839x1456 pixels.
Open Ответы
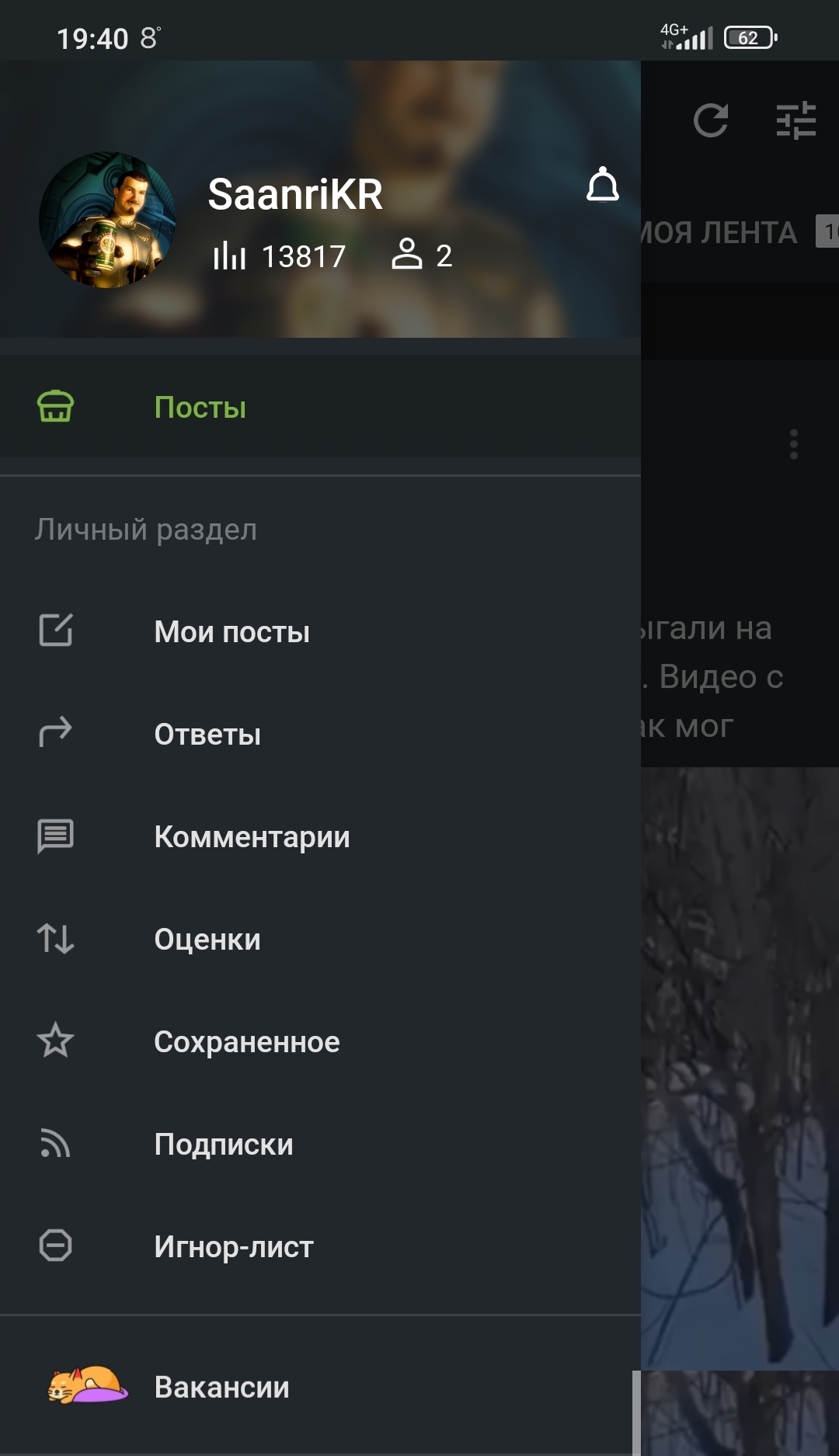pos(320,734)
